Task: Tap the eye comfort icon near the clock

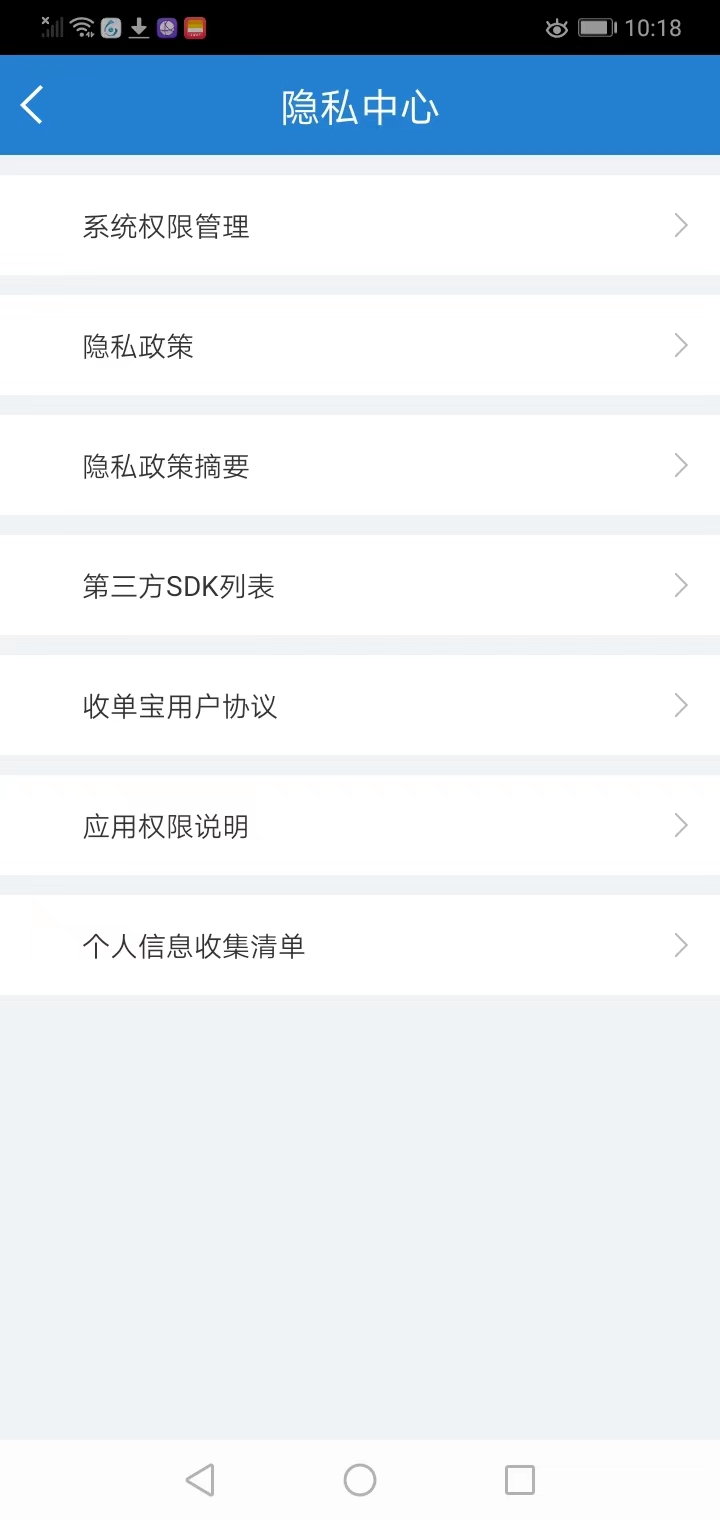Action: (556, 29)
